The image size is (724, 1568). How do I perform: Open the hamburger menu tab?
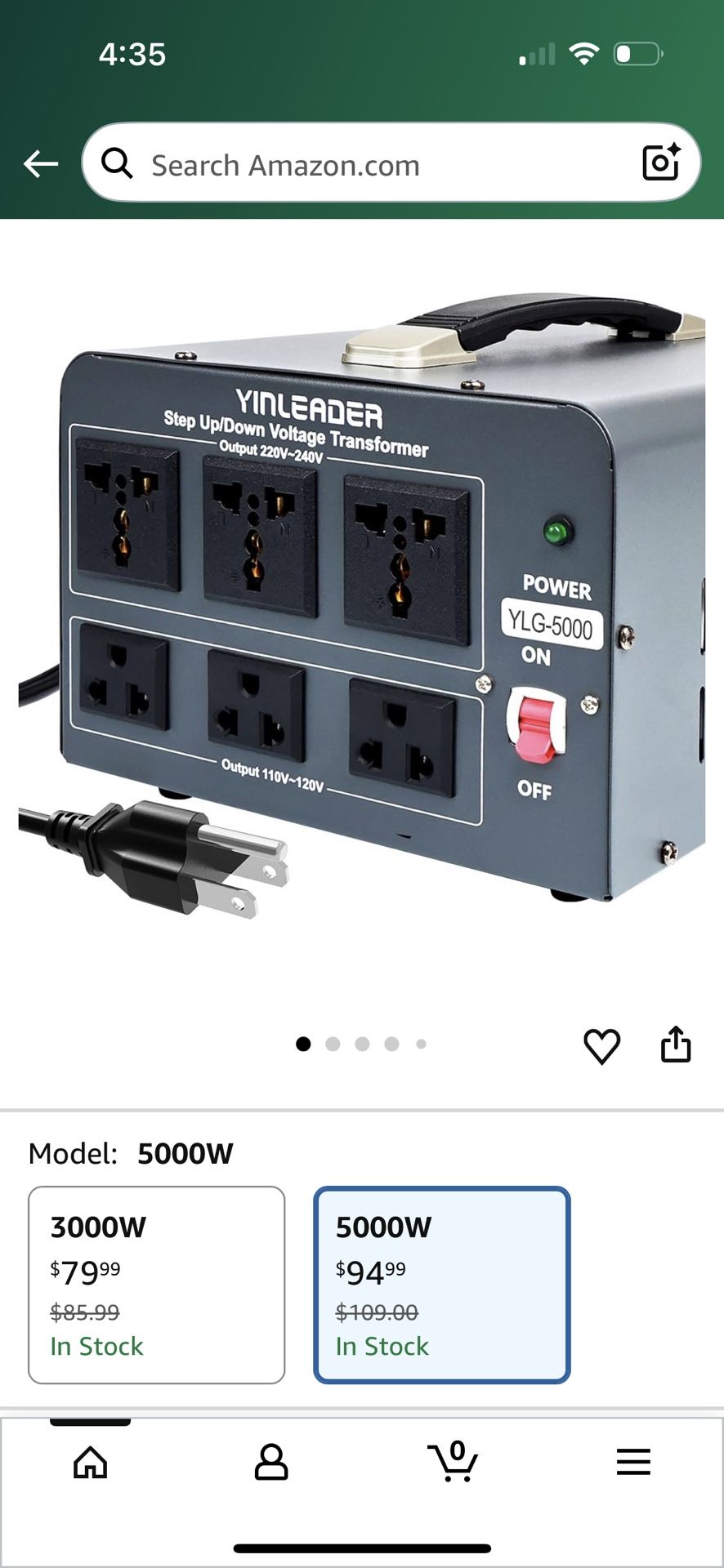coord(633,1462)
